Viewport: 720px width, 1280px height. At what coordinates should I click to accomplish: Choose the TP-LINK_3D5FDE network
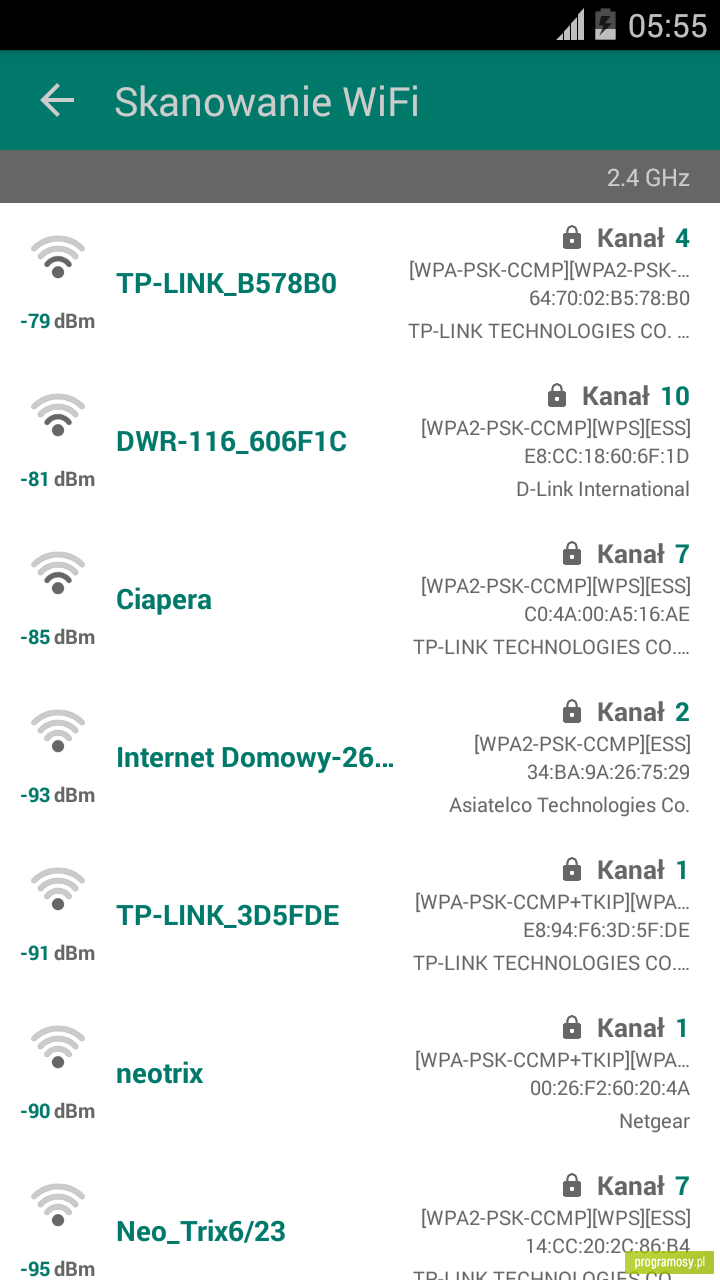(360, 915)
